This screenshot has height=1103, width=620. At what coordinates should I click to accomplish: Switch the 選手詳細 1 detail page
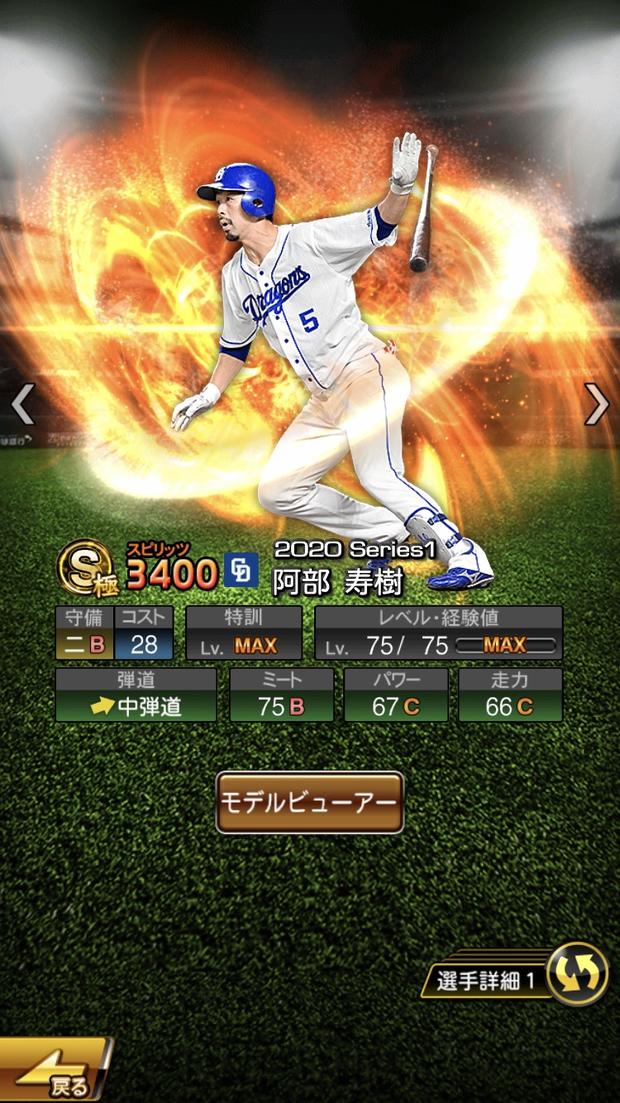578,974
